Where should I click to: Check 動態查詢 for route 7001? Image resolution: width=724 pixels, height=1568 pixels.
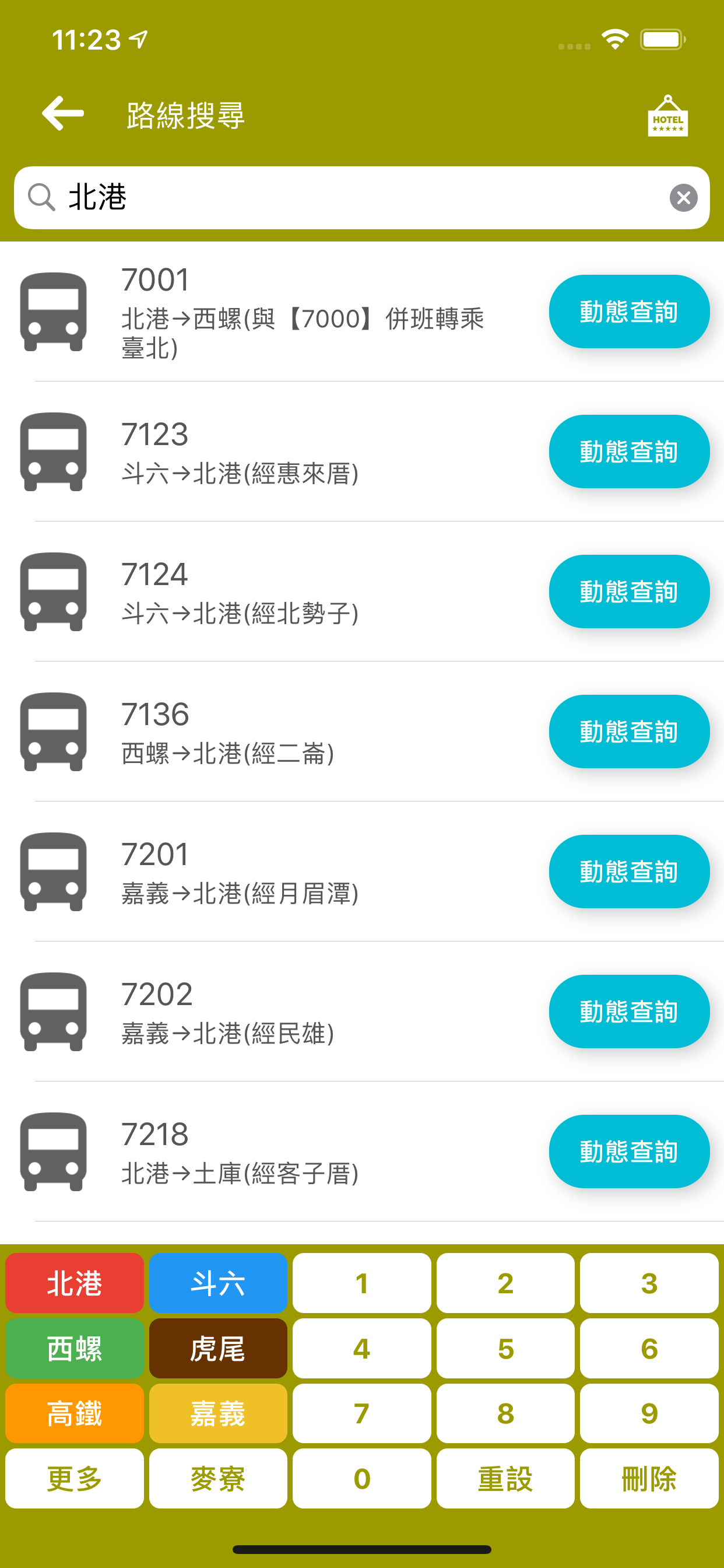pos(629,311)
